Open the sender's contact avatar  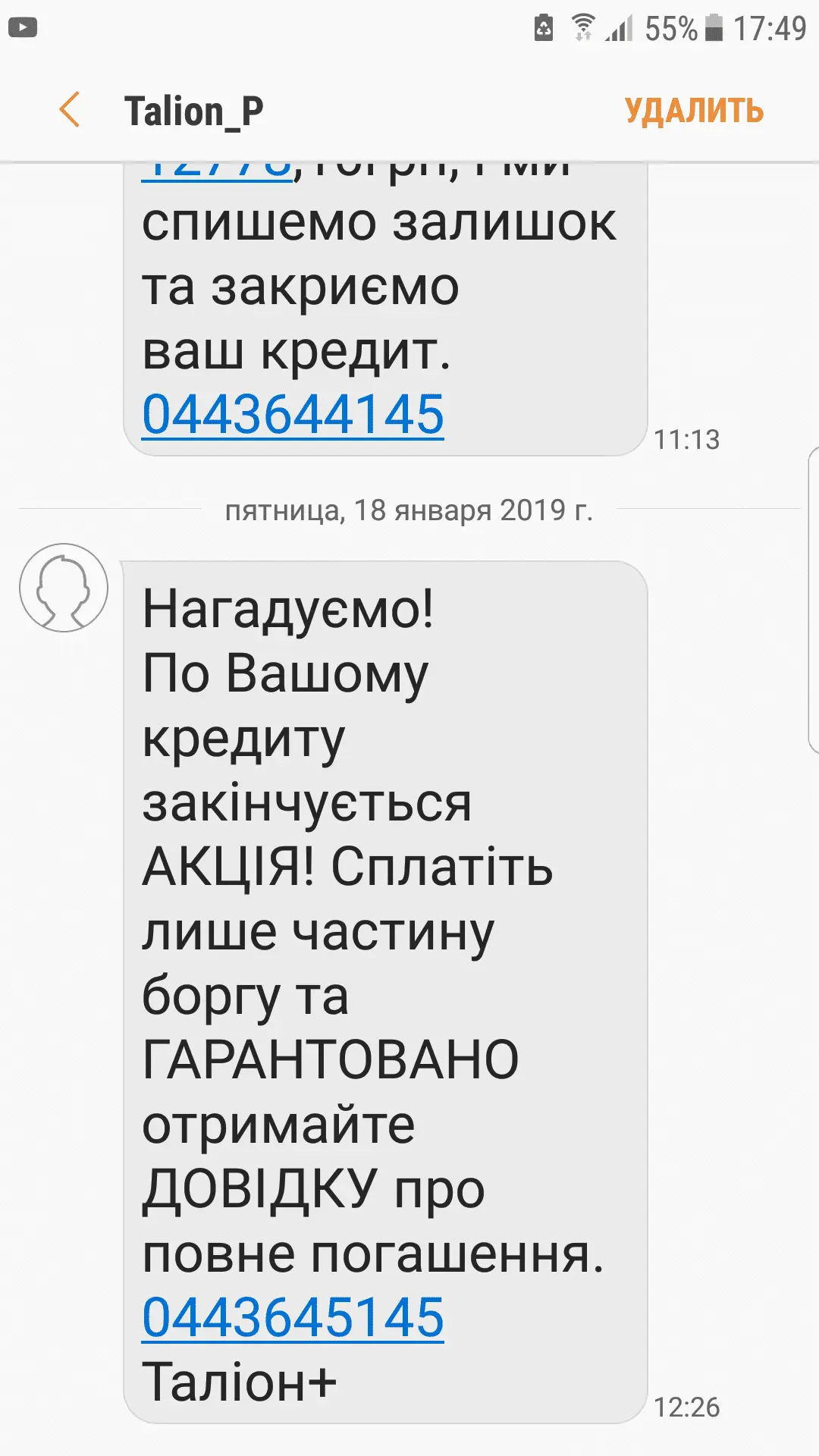point(64,588)
